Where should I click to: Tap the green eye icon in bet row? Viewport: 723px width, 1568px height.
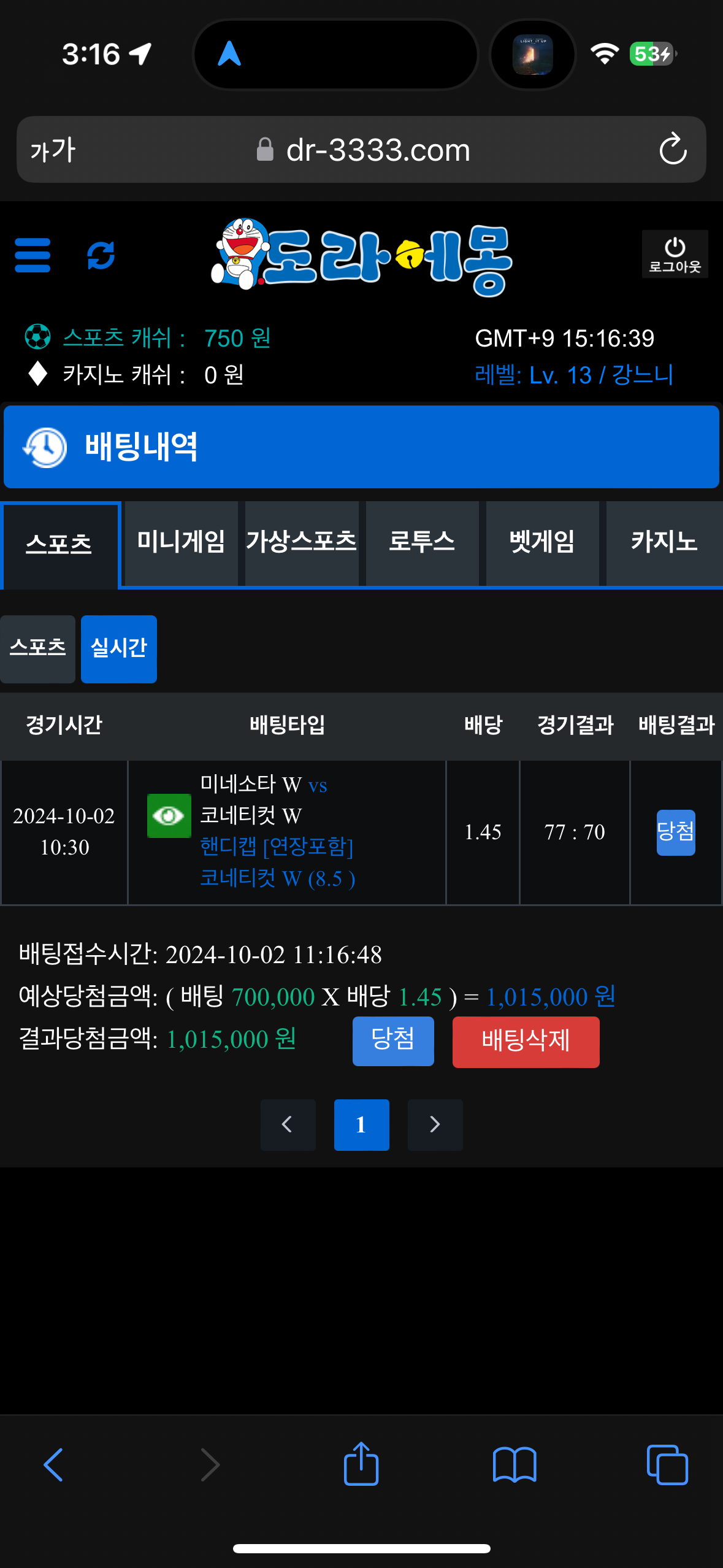[169, 815]
